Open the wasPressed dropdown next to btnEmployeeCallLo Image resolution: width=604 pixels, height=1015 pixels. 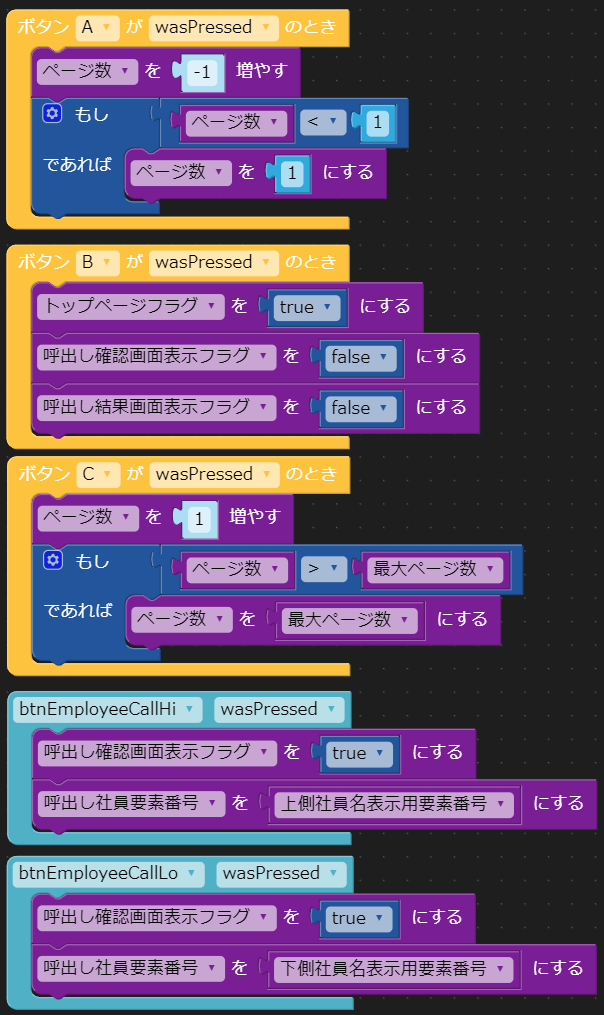(x=280, y=873)
